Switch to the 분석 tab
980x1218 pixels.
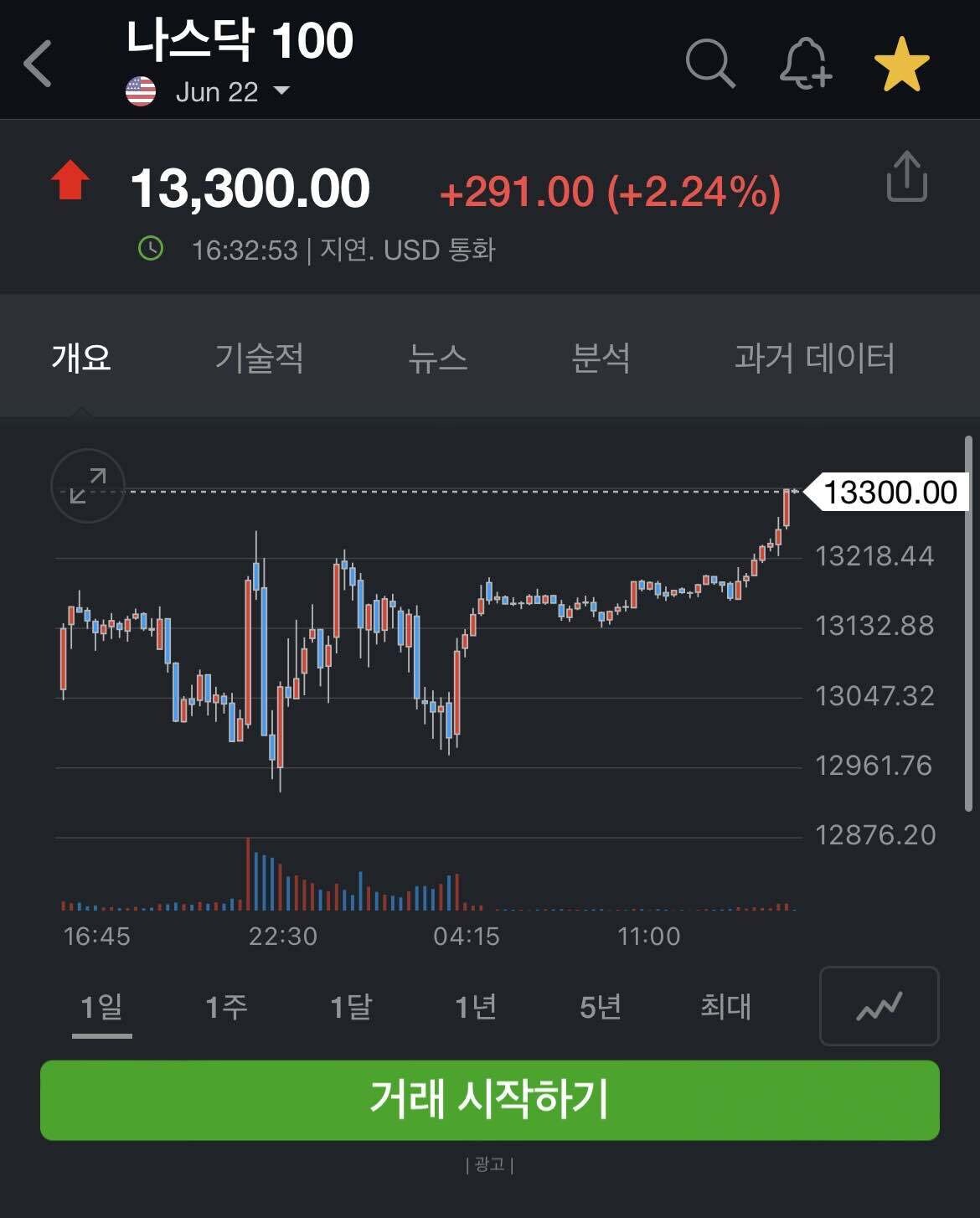[601, 359]
